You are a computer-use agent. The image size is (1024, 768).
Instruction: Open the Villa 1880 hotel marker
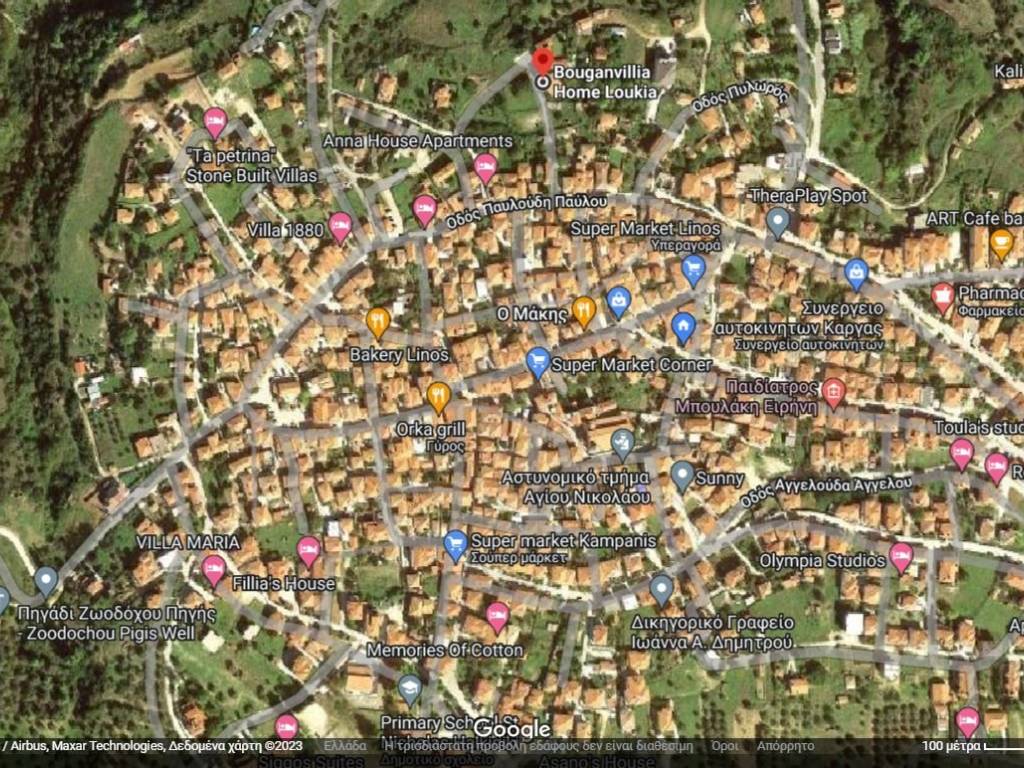pyautogui.click(x=340, y=227)
